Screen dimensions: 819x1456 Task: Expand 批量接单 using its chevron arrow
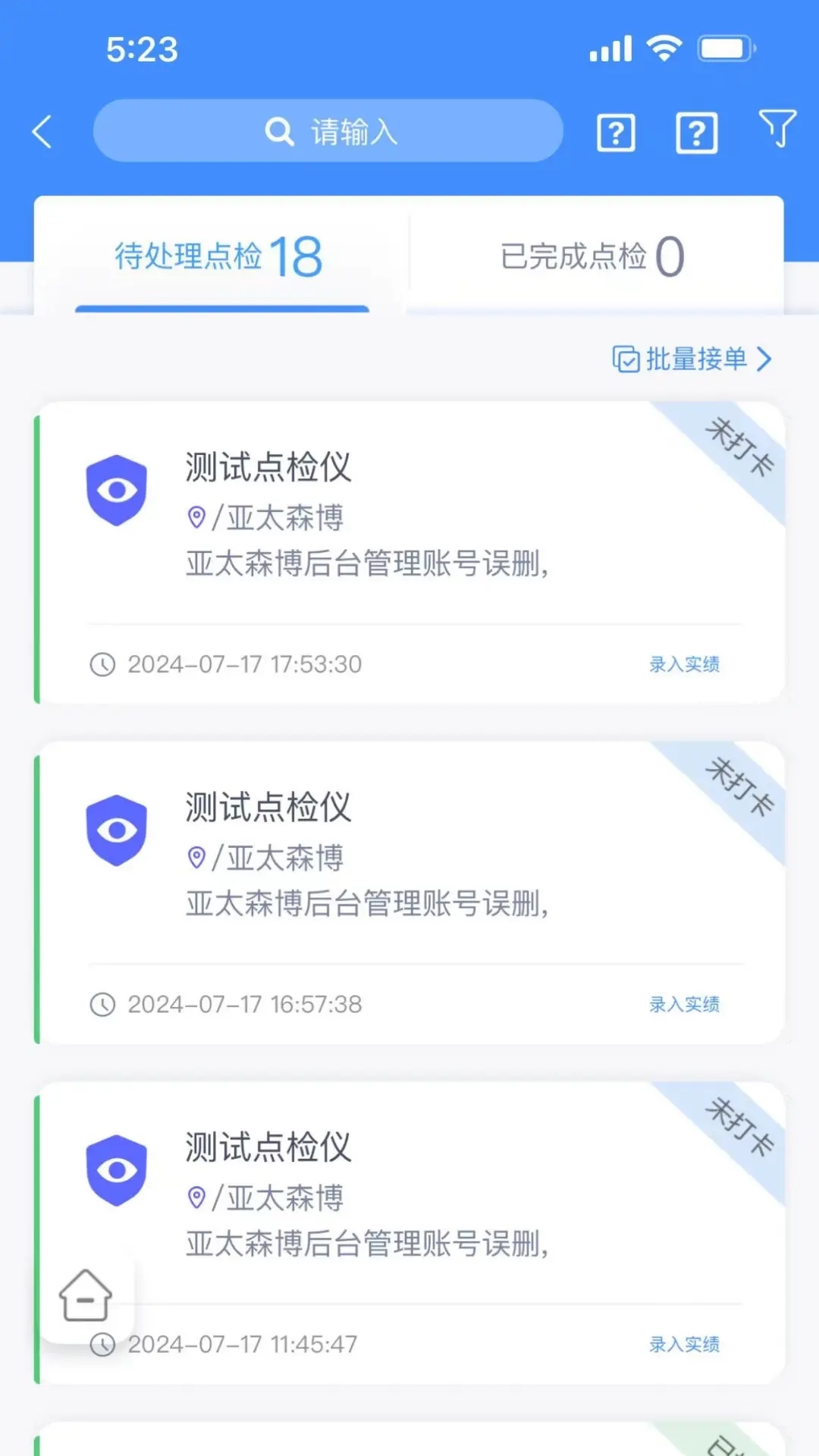pos(766,359)
